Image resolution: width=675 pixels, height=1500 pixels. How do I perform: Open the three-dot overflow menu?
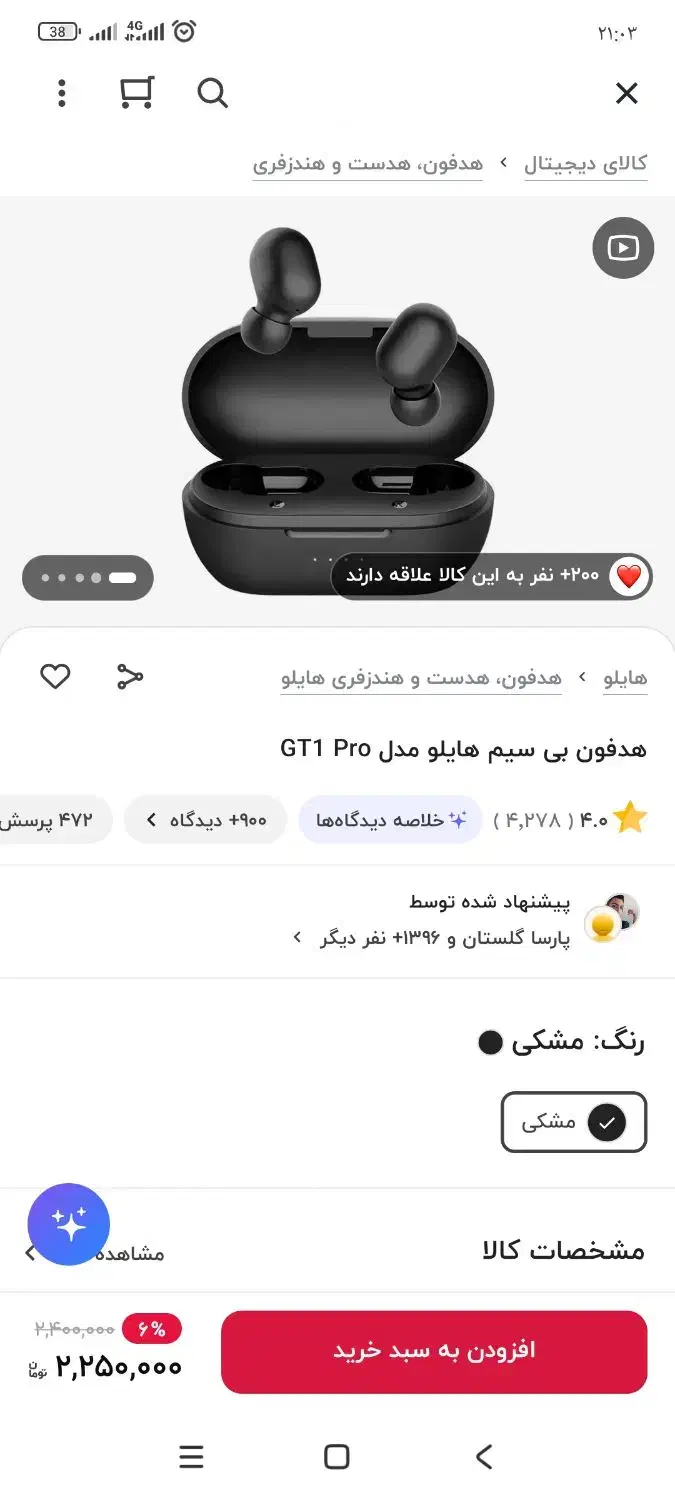click(62, 94)
